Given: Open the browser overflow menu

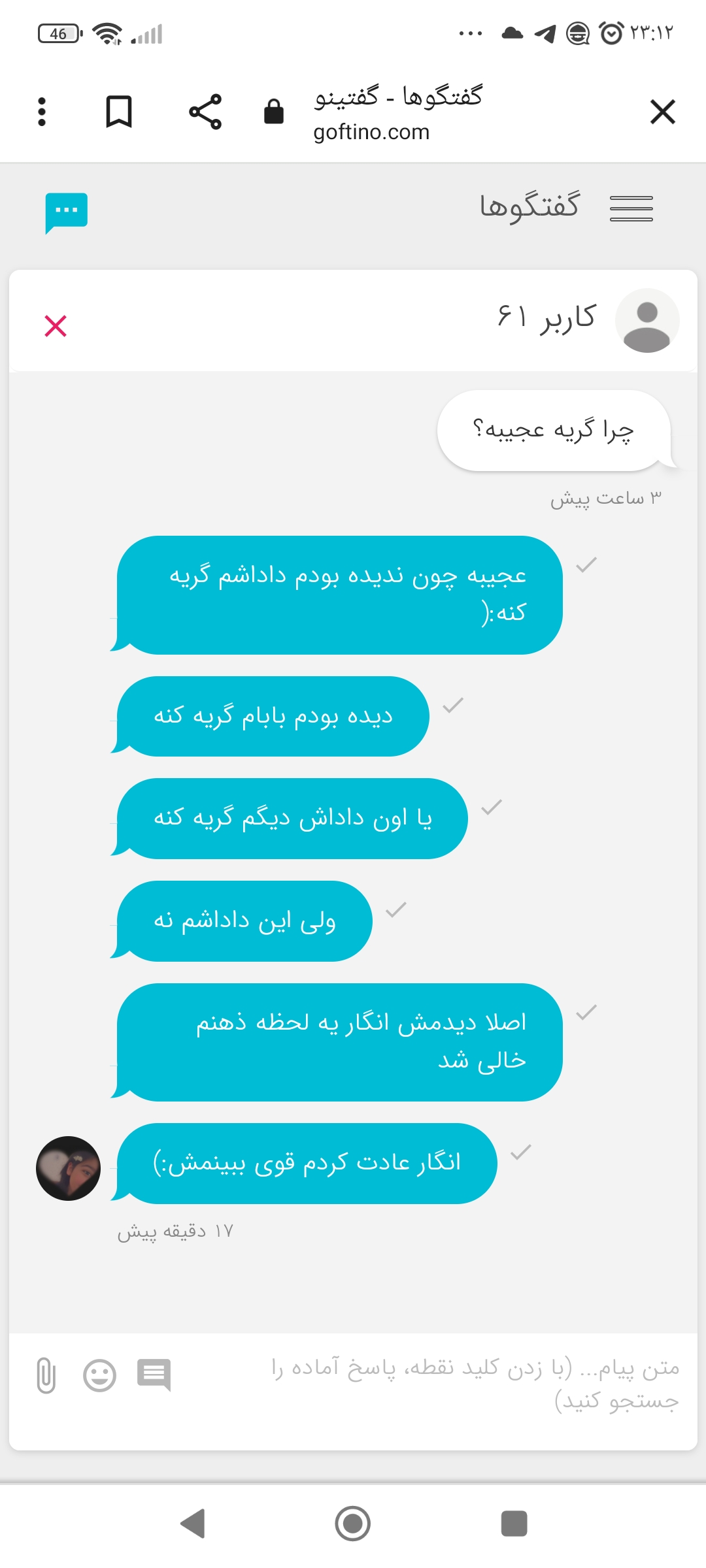Looking at the screenshot, I should [x=42, y=112].
